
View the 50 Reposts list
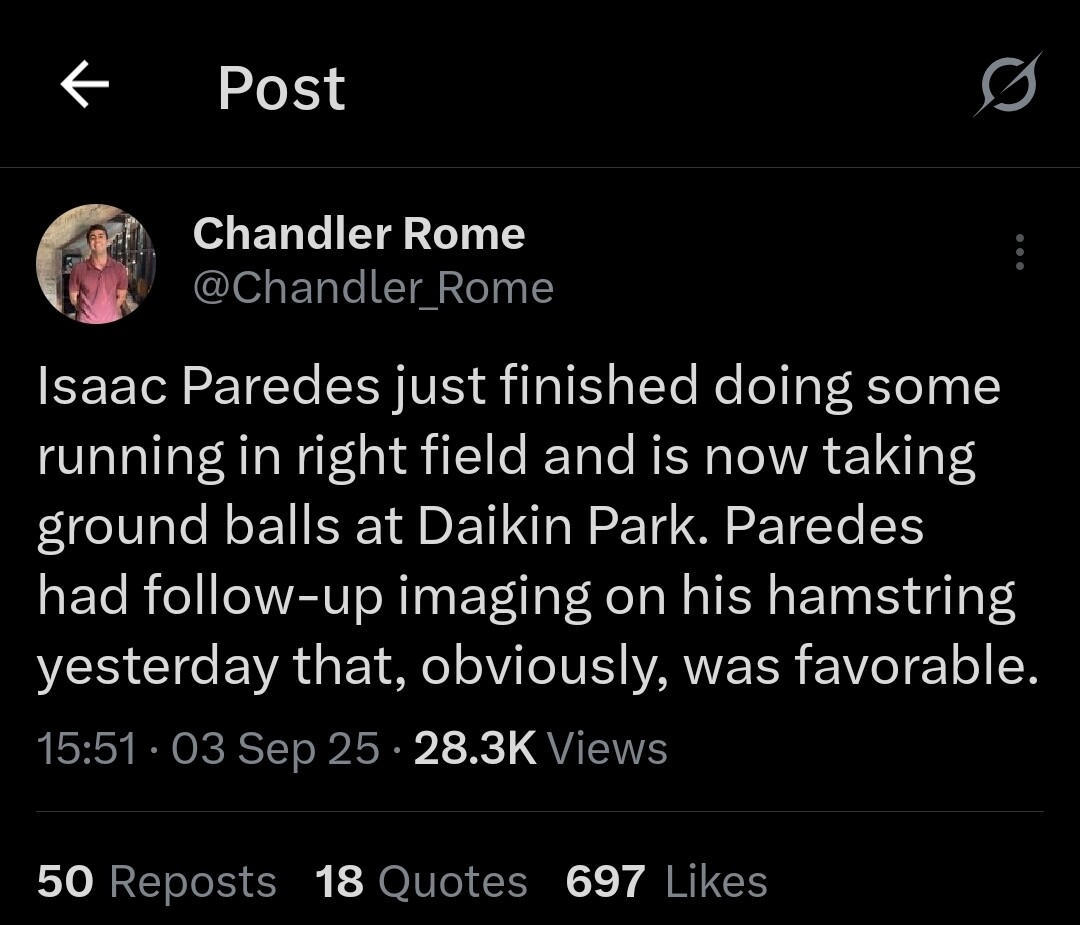[157, 882]
